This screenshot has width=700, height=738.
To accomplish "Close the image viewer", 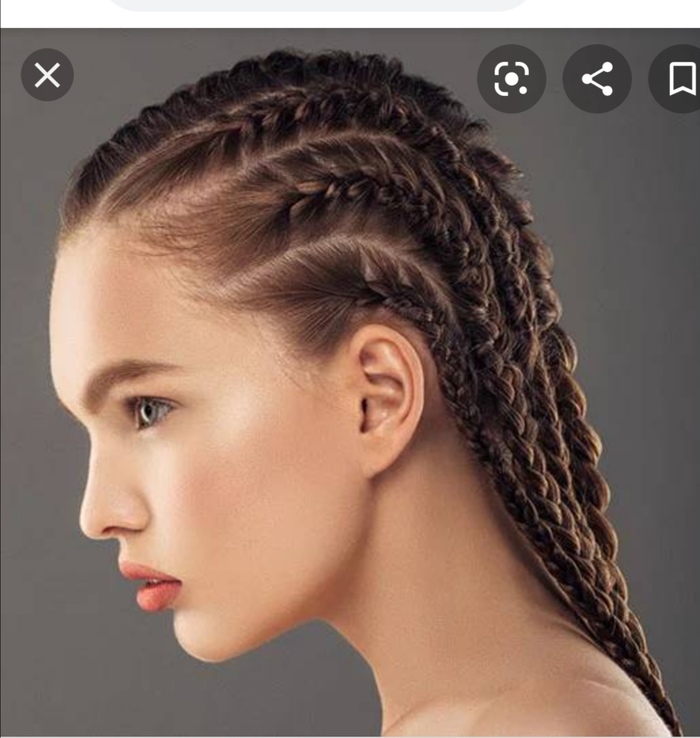I will 47,75.
